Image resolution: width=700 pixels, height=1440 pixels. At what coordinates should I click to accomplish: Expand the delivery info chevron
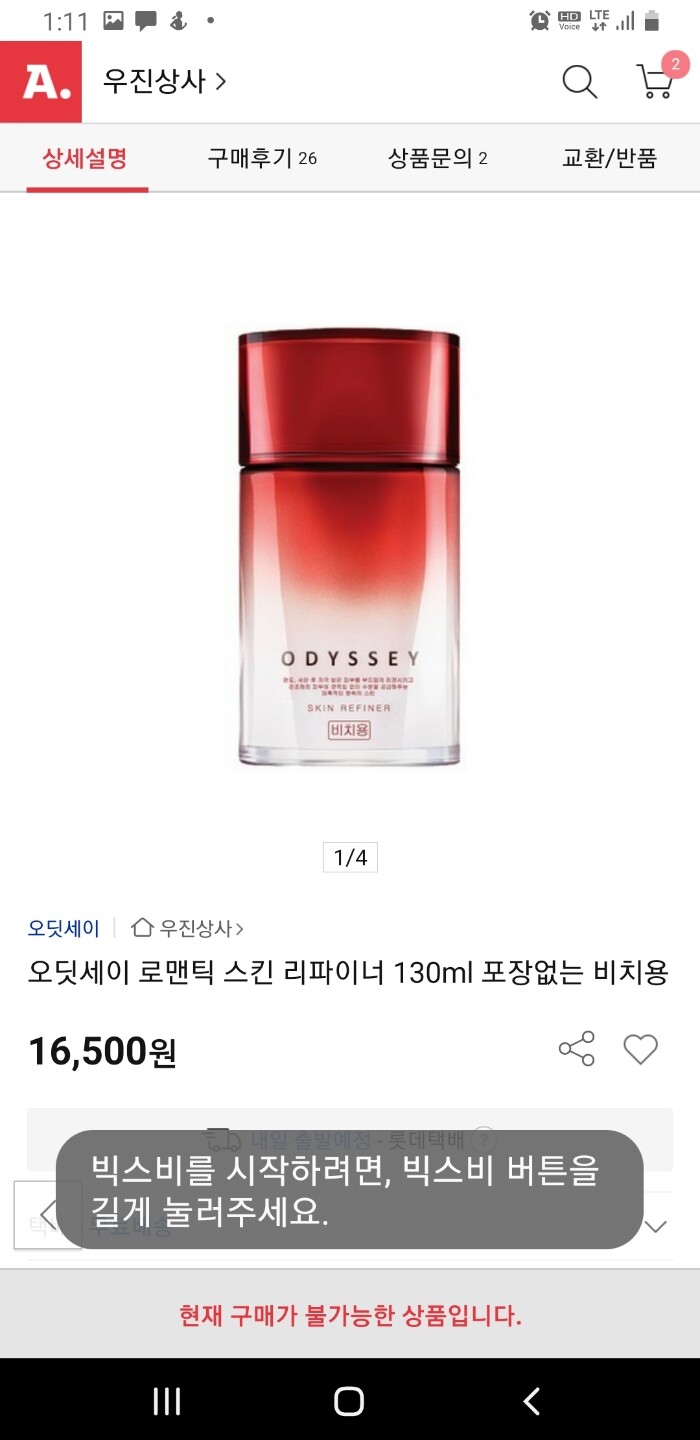pos(656,1226)
